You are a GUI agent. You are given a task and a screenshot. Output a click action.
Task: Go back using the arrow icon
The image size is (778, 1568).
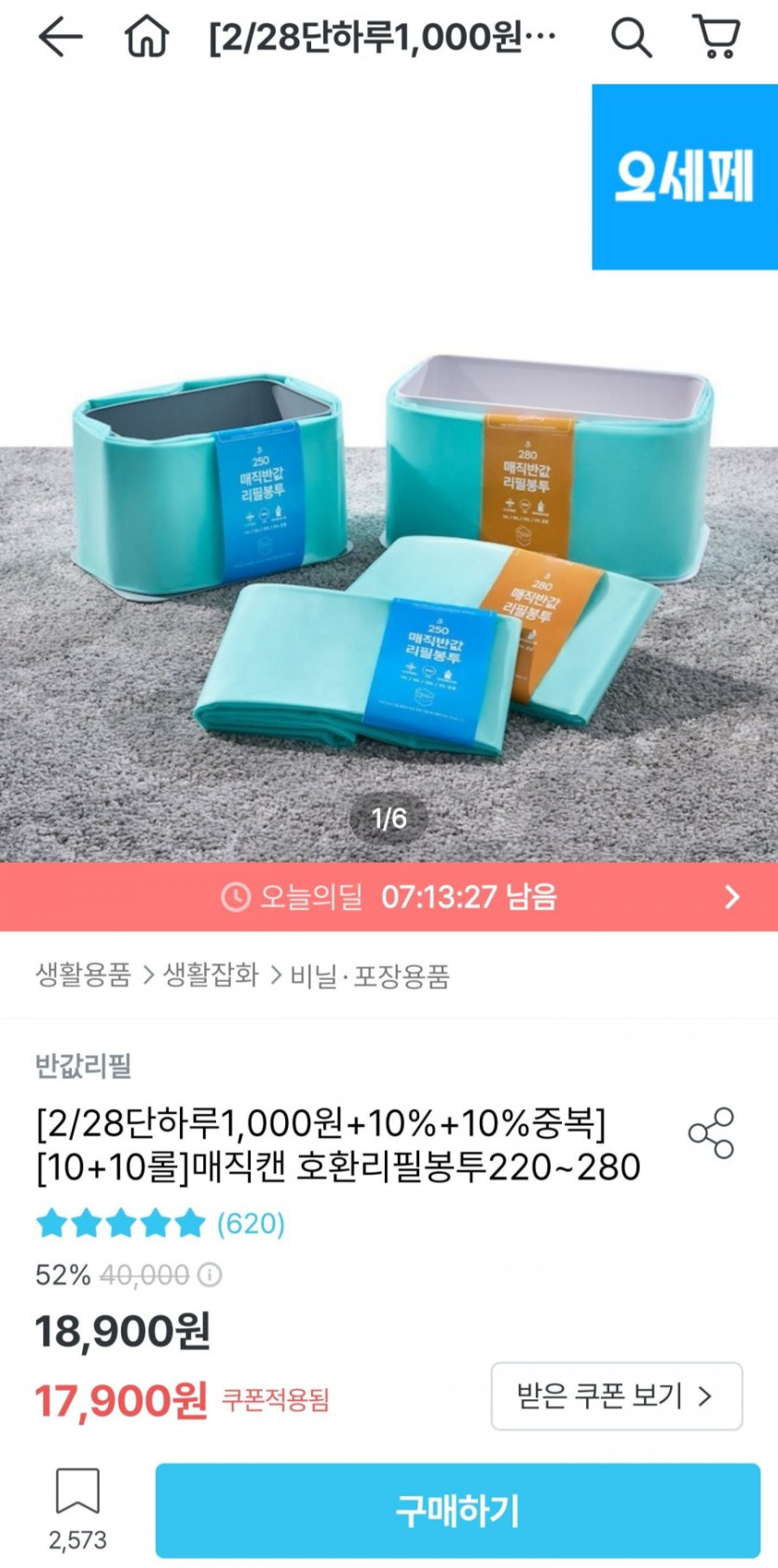click(61, 37)
